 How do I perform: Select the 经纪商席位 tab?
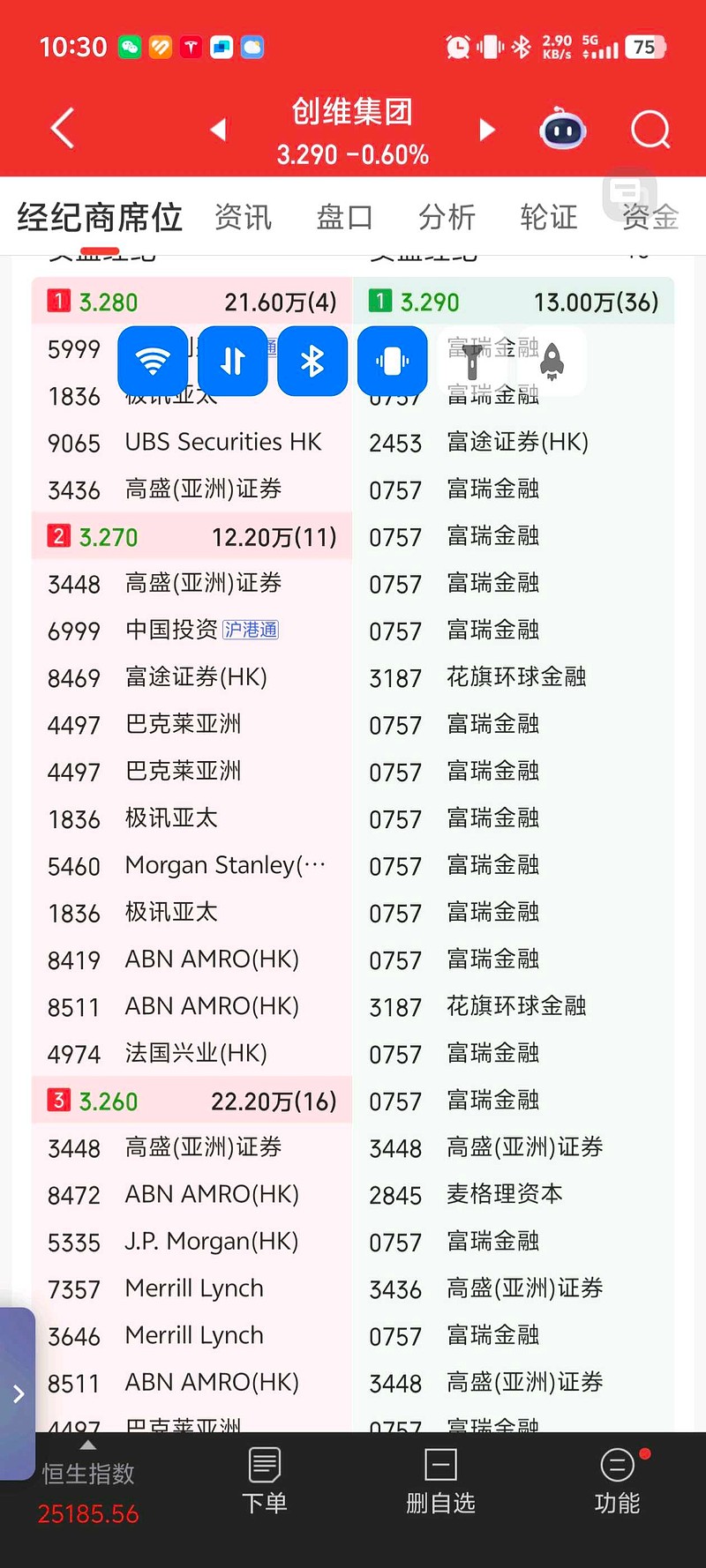pos(100,217)
